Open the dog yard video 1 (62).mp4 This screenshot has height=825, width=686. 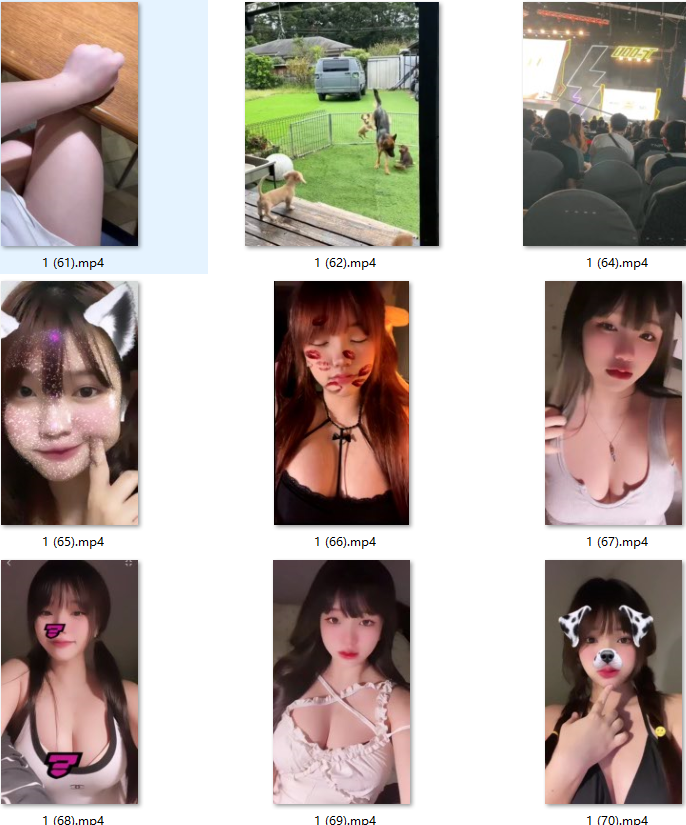pyautogui.click(x=342, y=124)
